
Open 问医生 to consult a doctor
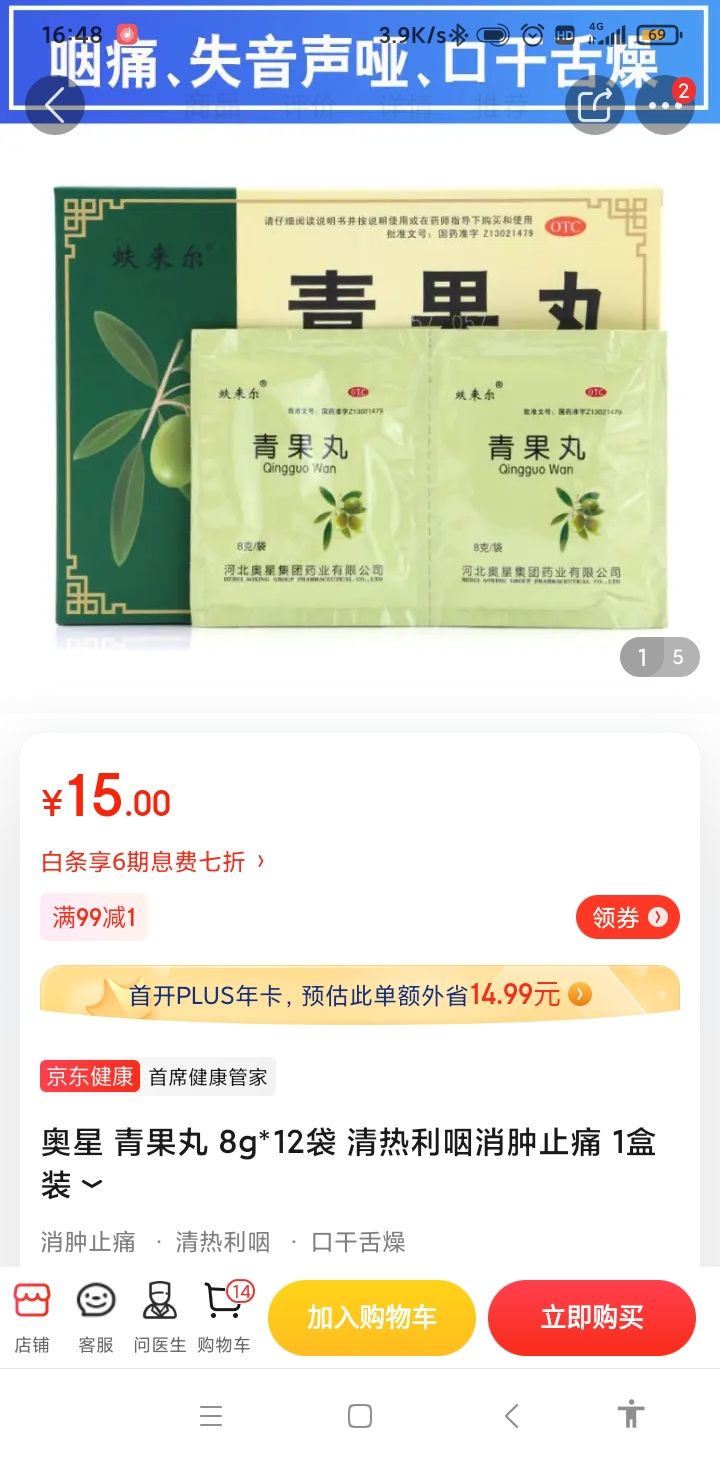tap(159, 1318)
